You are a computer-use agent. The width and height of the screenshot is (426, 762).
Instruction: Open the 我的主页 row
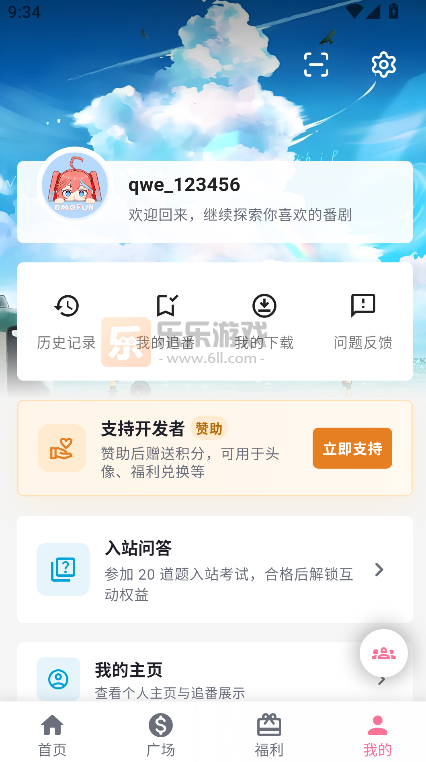[x=215, y=672]
